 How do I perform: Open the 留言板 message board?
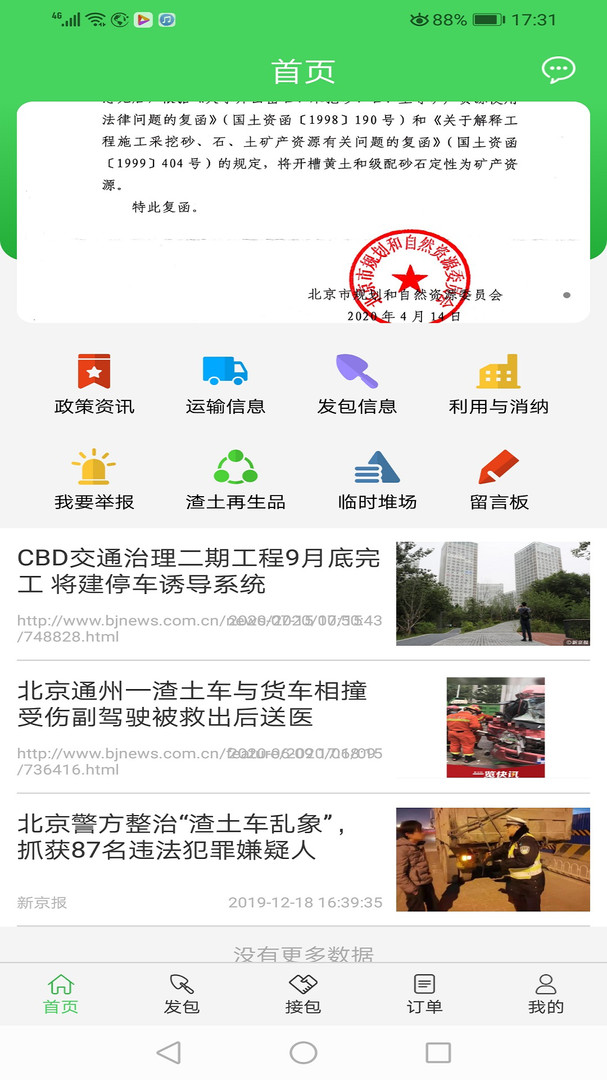[x=498, y=480]
